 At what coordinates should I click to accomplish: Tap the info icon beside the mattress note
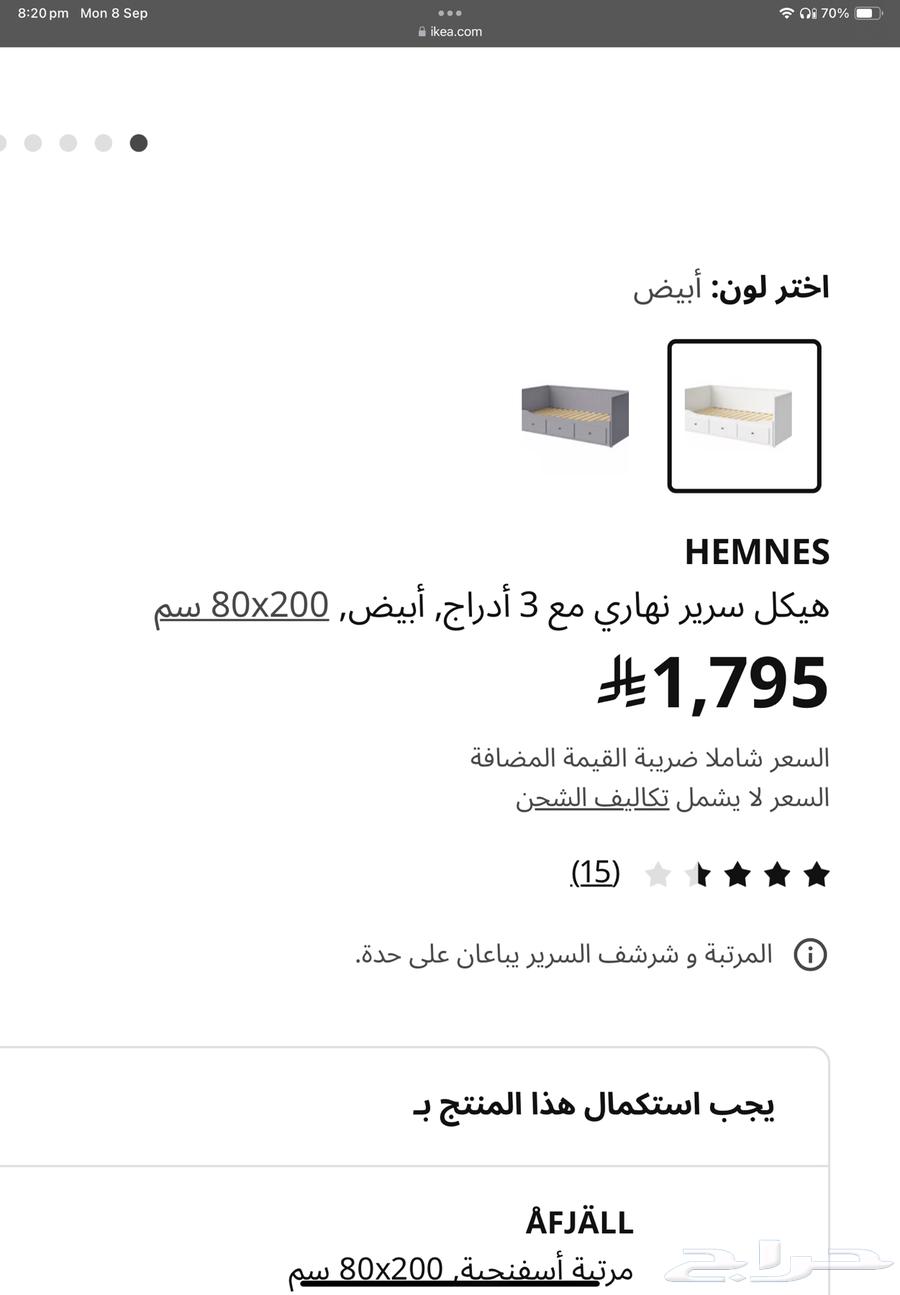click(811, 955)
